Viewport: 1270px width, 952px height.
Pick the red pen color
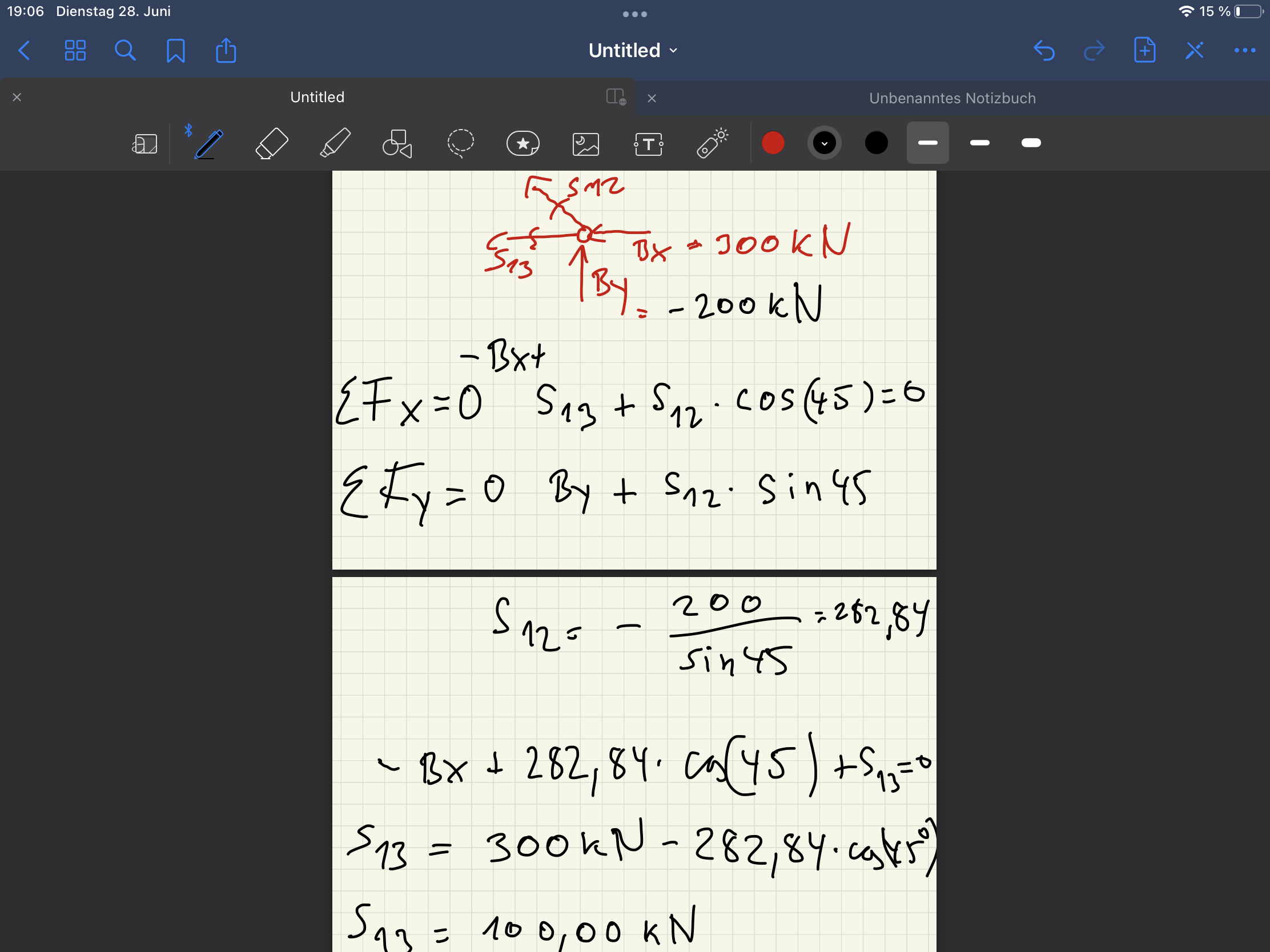pyautogui.click(x=773, y=143)
